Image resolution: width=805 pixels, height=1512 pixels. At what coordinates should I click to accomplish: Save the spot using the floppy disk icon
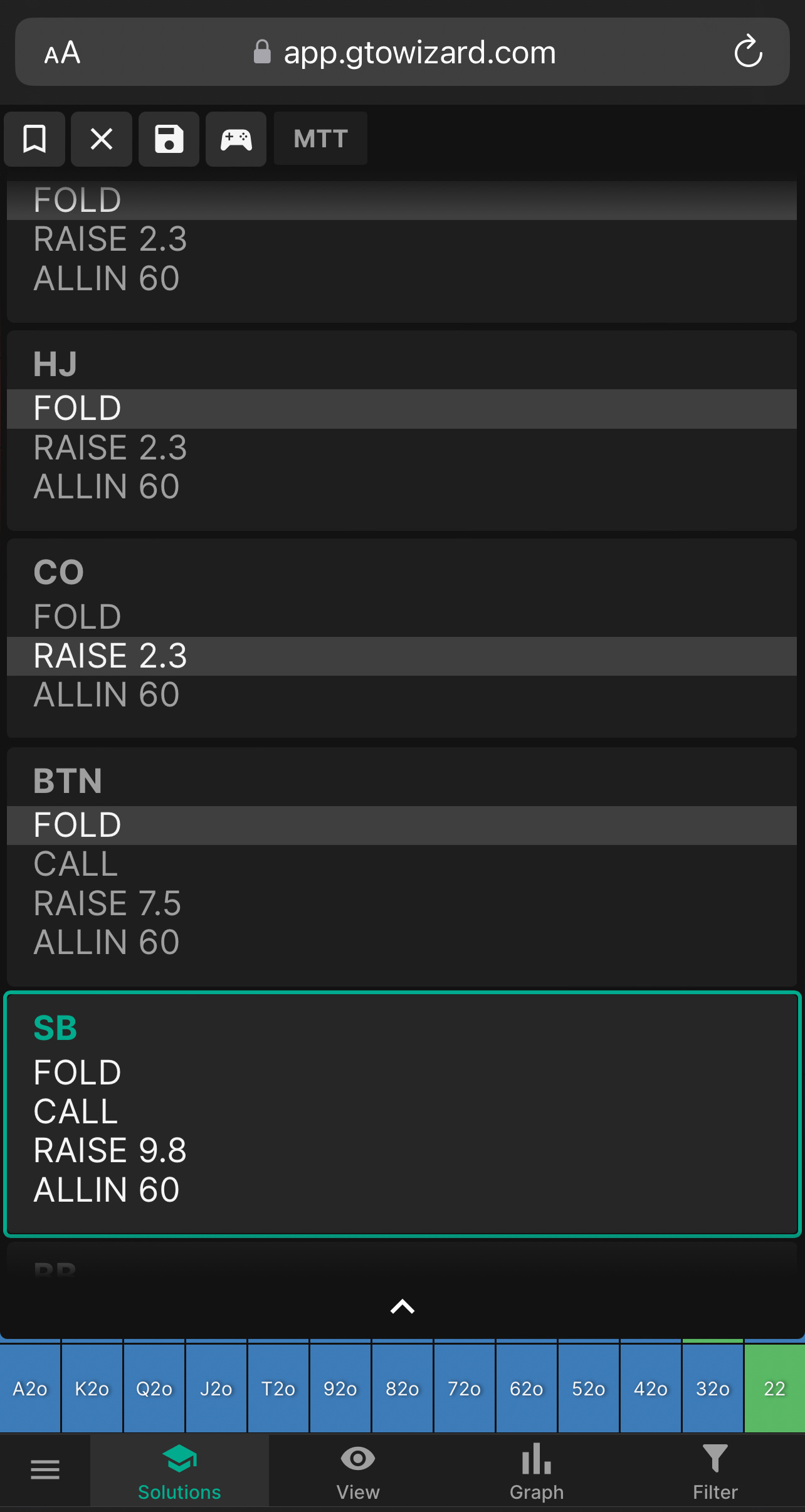[x=169, y=139]
